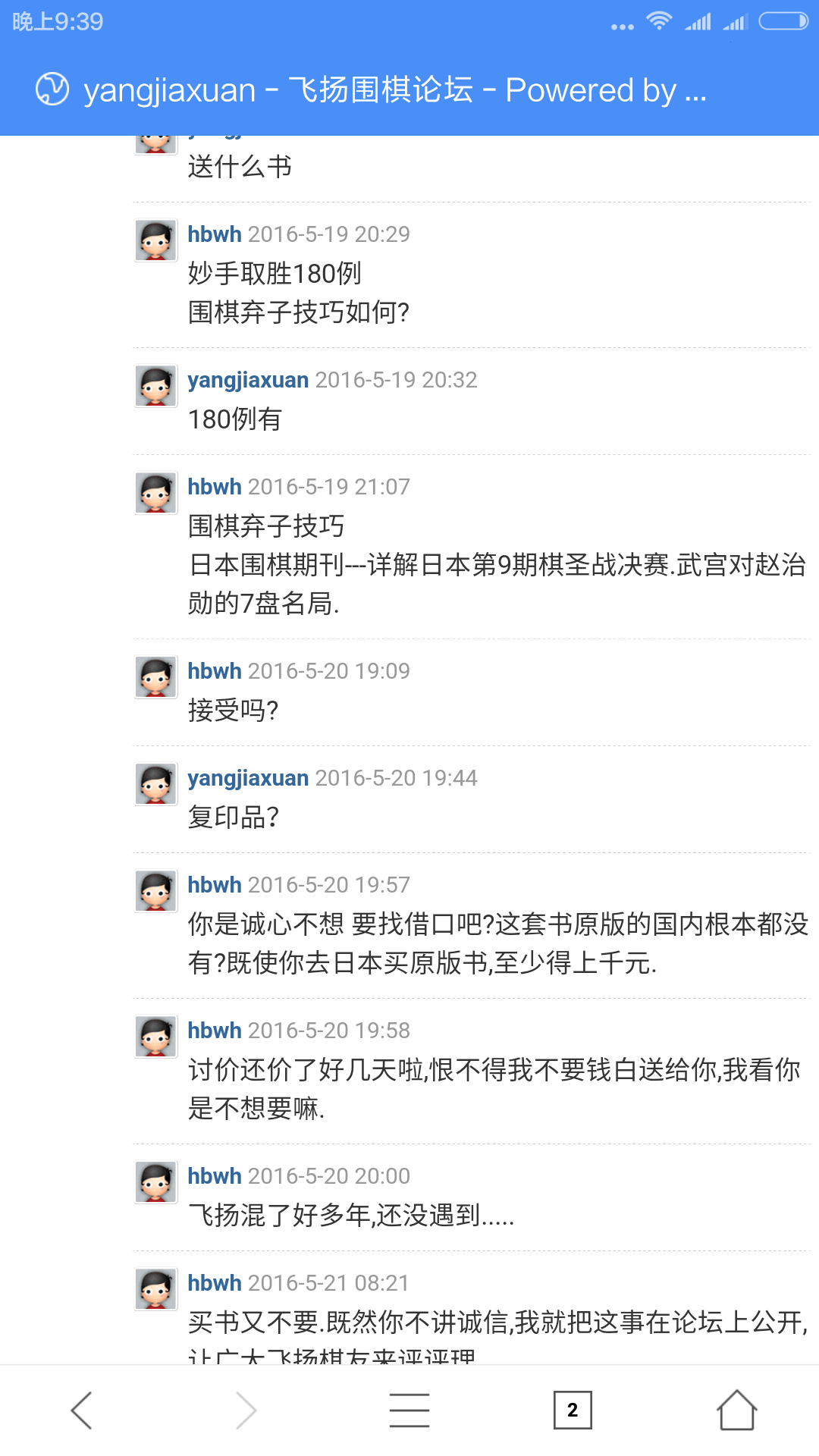Open yangjiaxuan's profile on 19:44 comment
Image resolution: width=819 pixels, height=1456 pixels.
[x=248, y=778]
